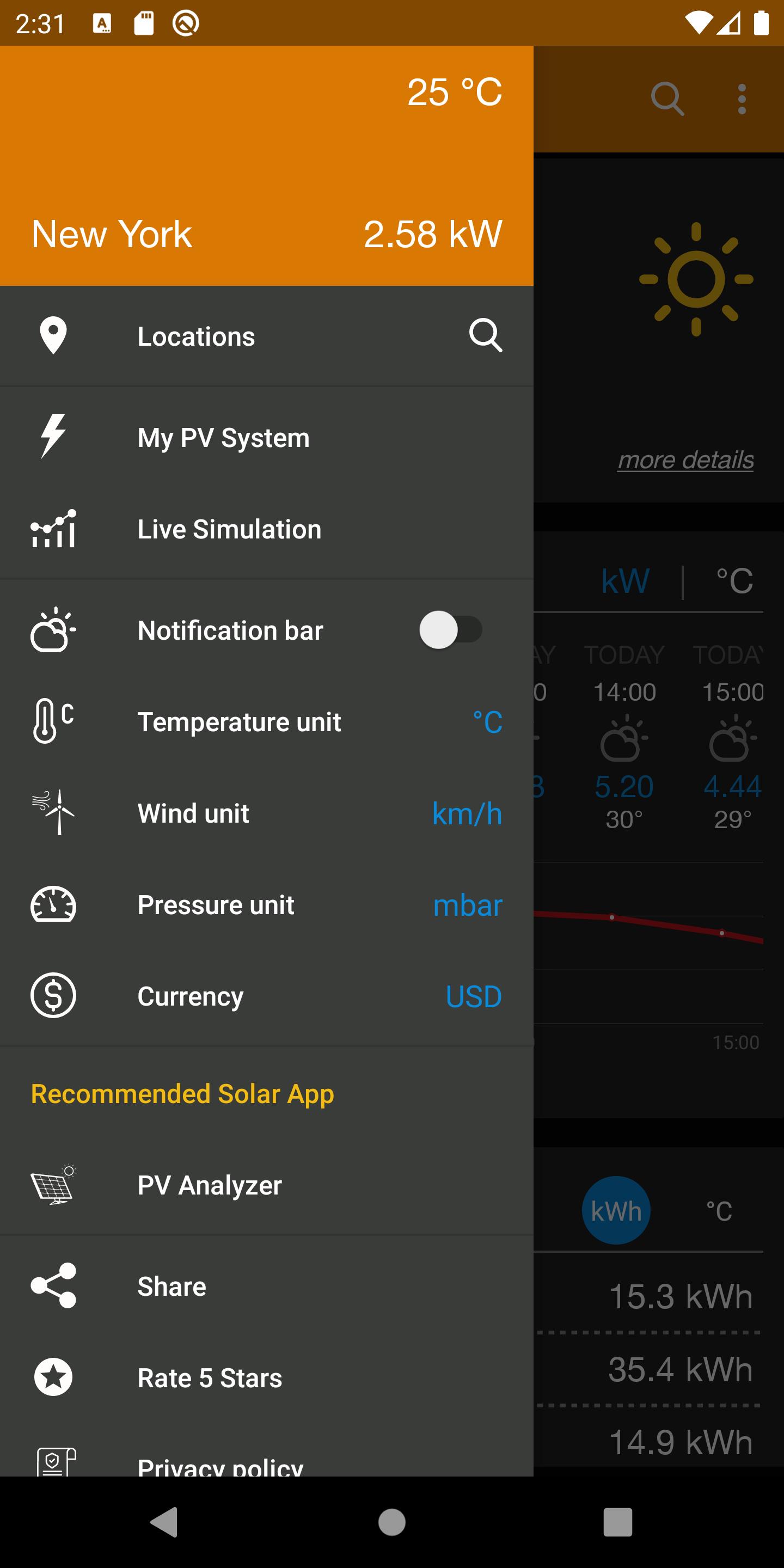Change the Pressure unit from mbar
Image resolution: width=784 pixels, height=1568 pixels.
pyautogui.click(x=267, y=904)
